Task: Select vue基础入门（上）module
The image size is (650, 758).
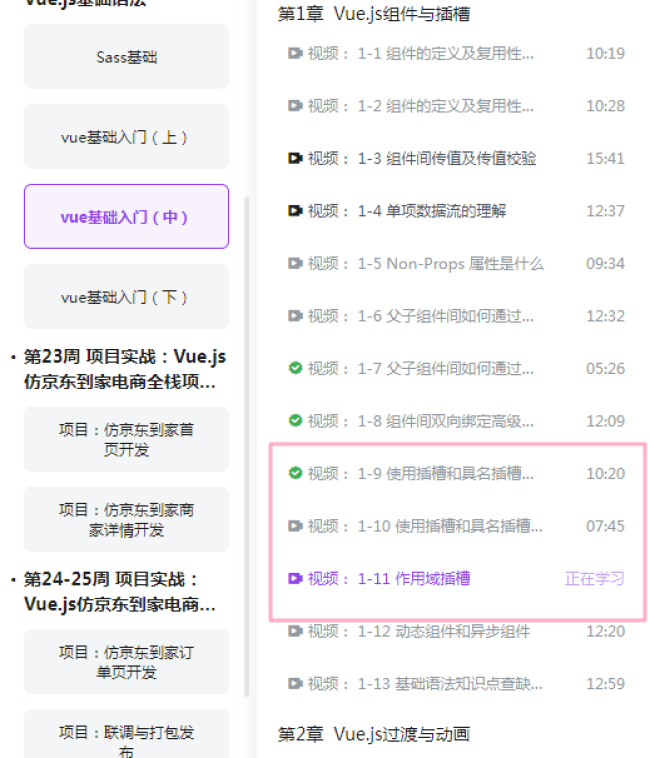Action: (126, 137)
